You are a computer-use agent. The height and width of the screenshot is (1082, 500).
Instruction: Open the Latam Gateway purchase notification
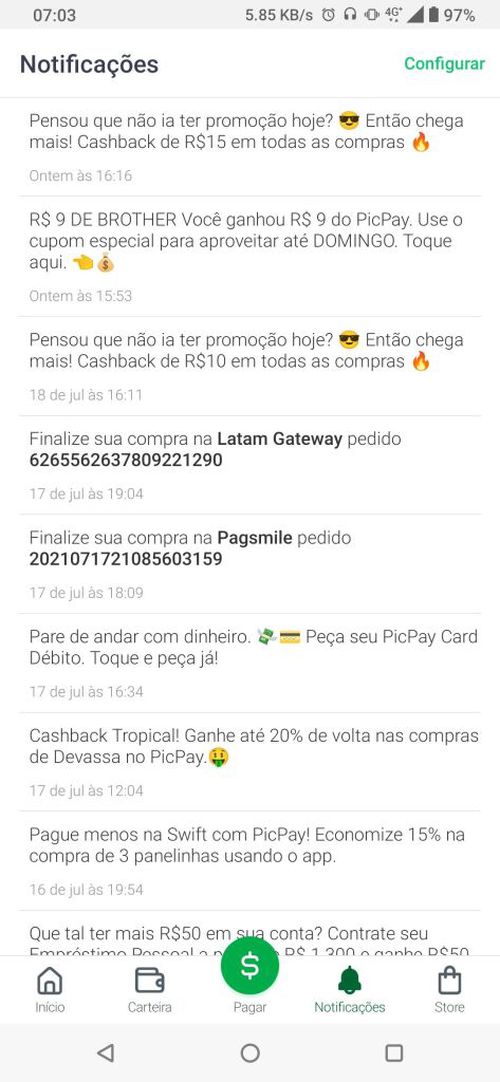(x=250, y=465)
